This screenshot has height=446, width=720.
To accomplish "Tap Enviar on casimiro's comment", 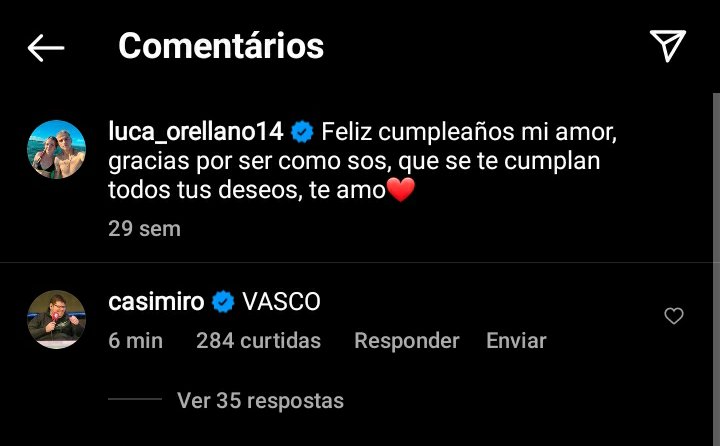I will 516,341.
